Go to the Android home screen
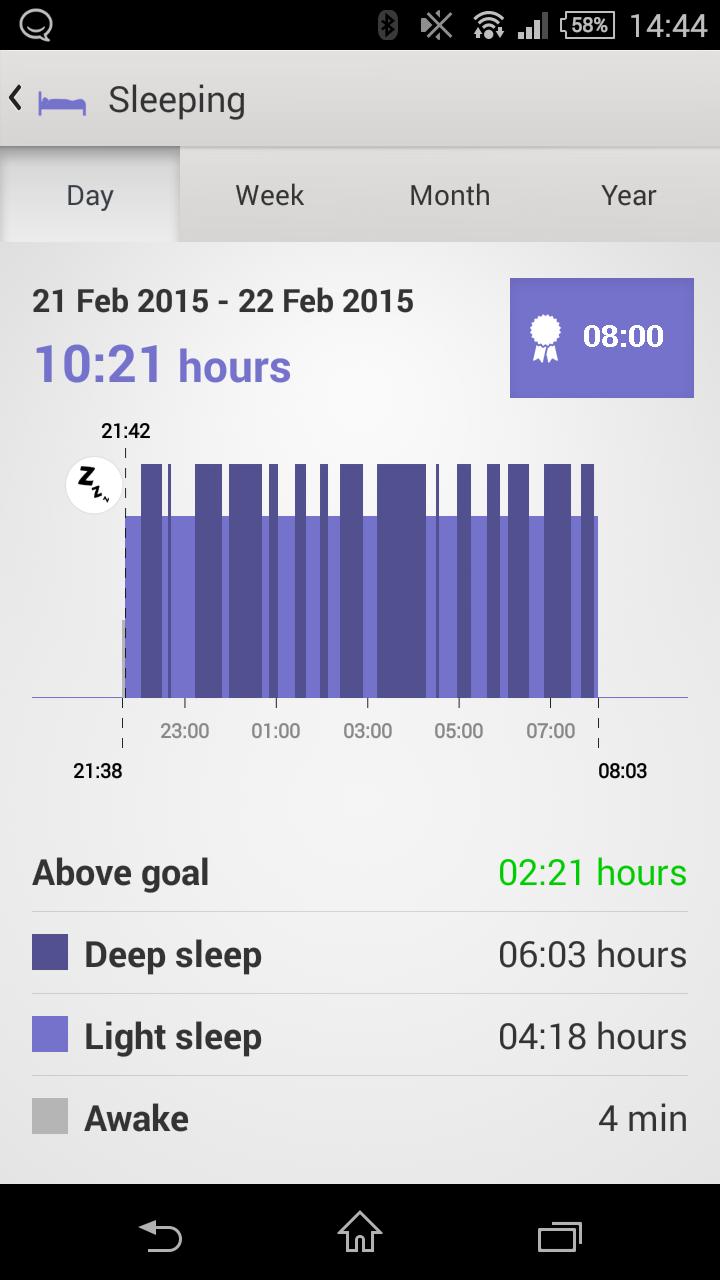 click(360, 1233)
